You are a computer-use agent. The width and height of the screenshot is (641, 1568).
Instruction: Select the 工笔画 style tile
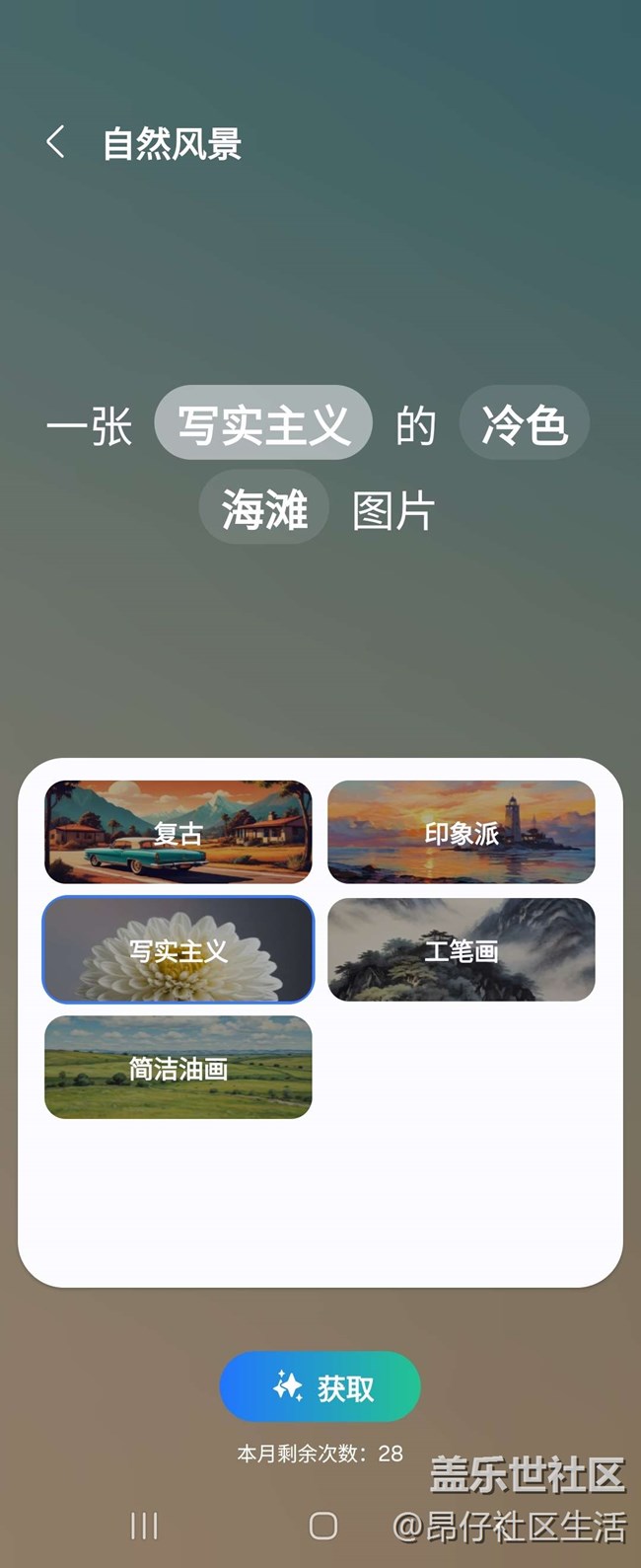461,949
